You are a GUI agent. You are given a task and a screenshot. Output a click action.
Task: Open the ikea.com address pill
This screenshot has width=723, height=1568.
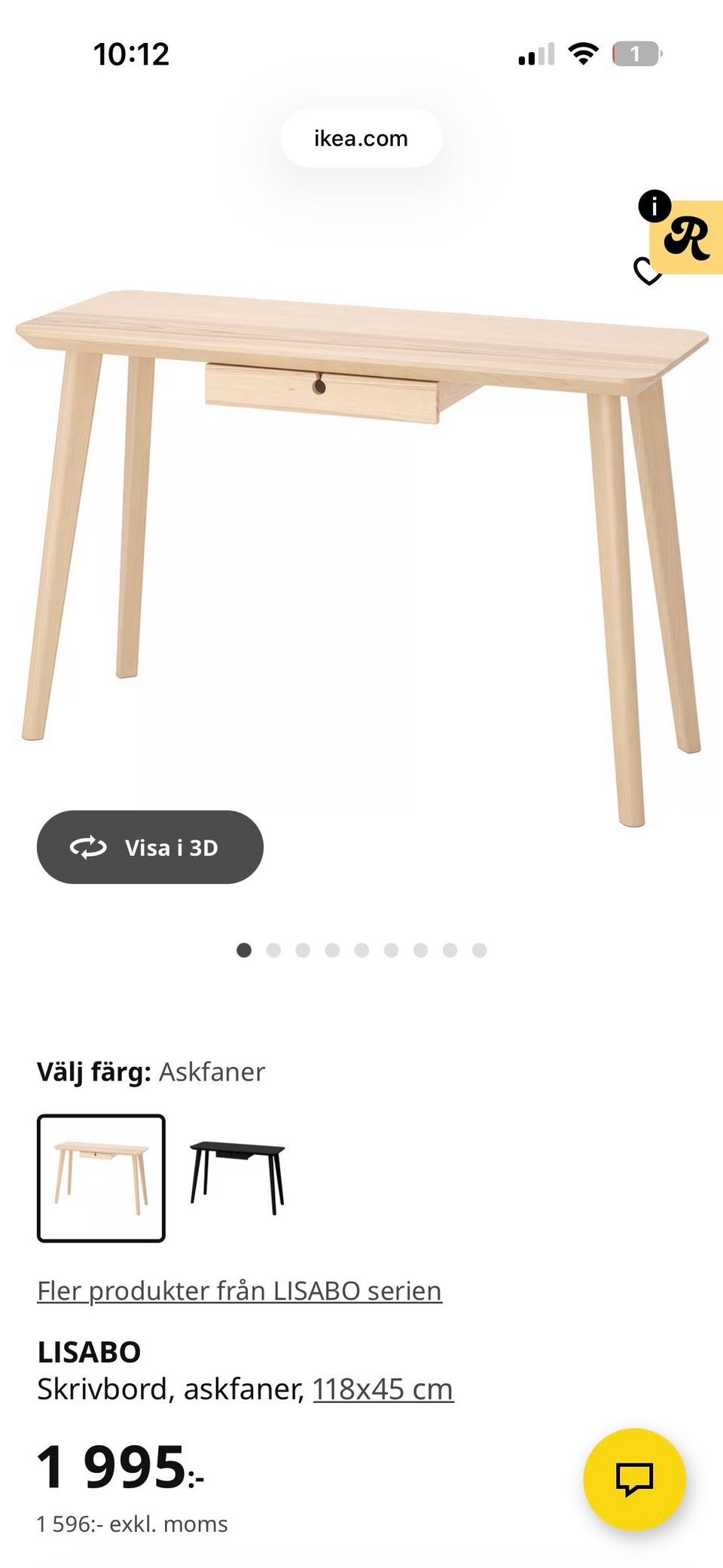click(361, 138)
